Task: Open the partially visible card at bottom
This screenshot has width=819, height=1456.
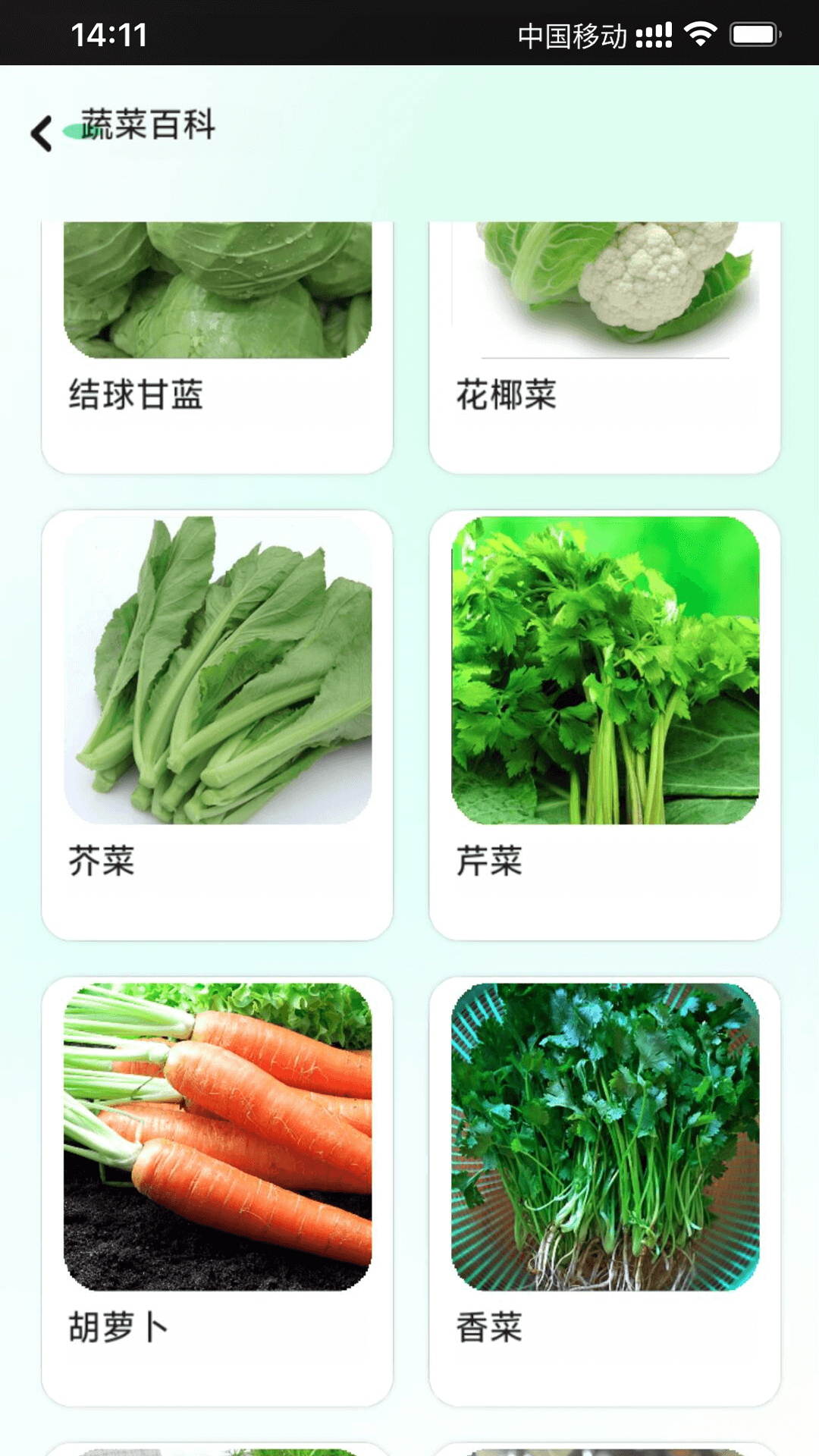Action: 216,1445
